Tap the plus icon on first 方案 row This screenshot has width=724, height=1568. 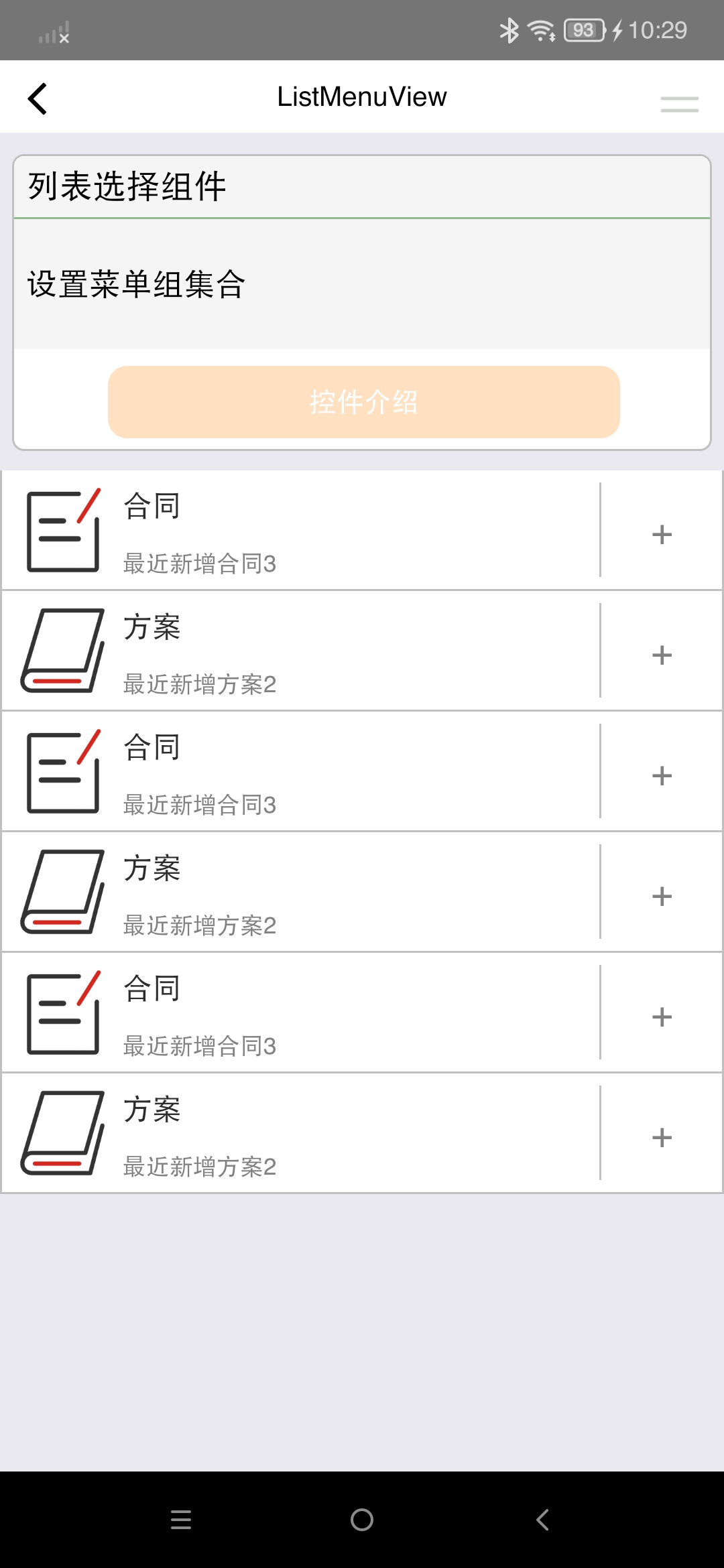click(x=662, y=655)
